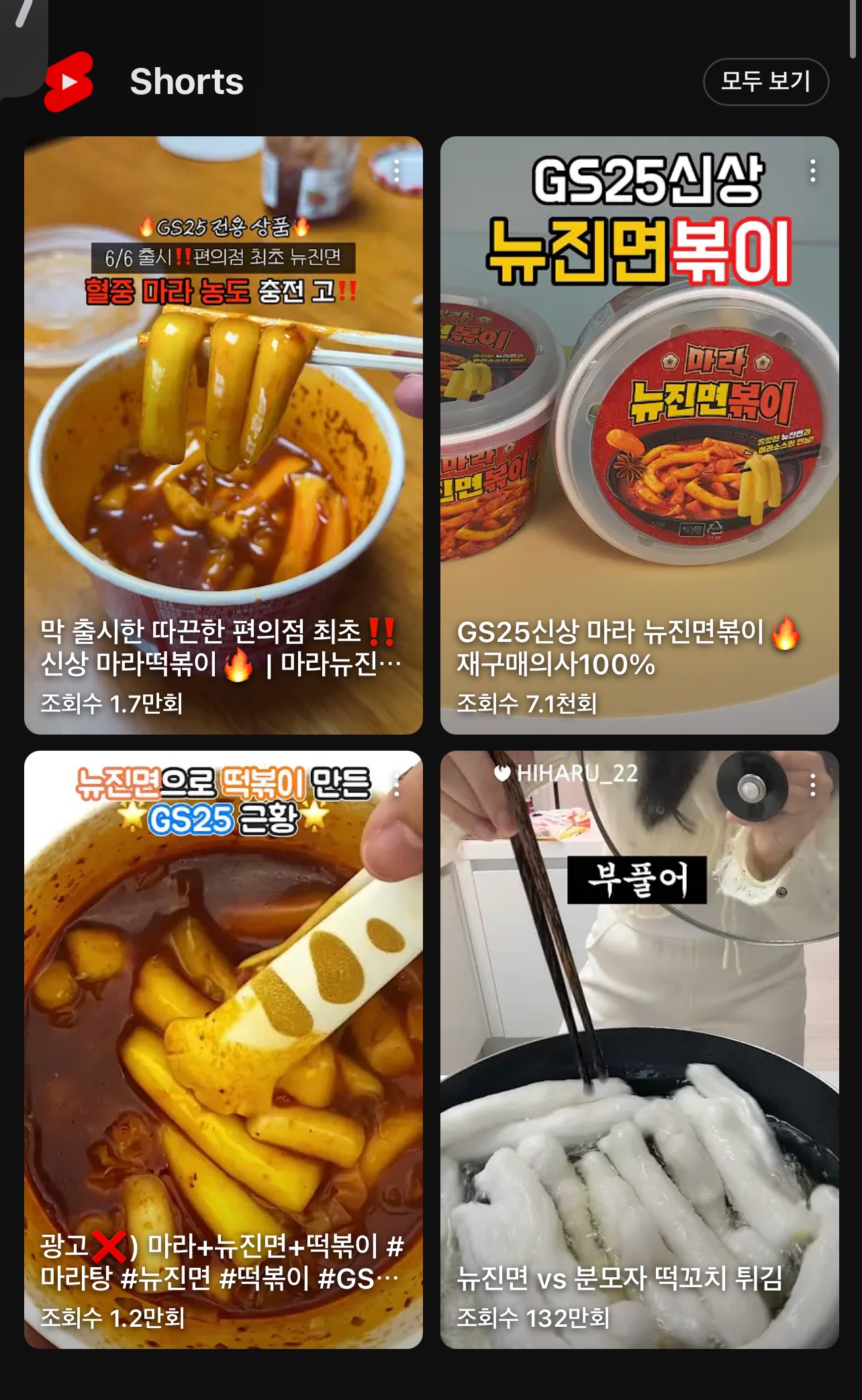Open more options on GS25신상 마라 뉴진면볶이 short

point(812,171)
